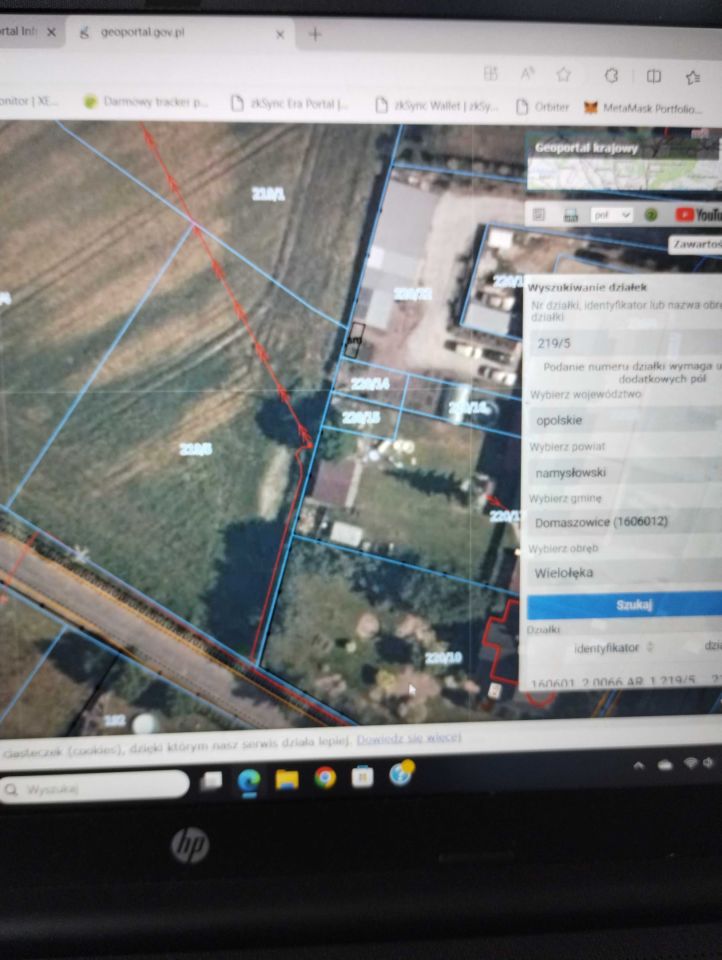The width and height of the screenshot is (722, 960).
Task: Open the language selector showing pol
Action: tap(612, 214)
